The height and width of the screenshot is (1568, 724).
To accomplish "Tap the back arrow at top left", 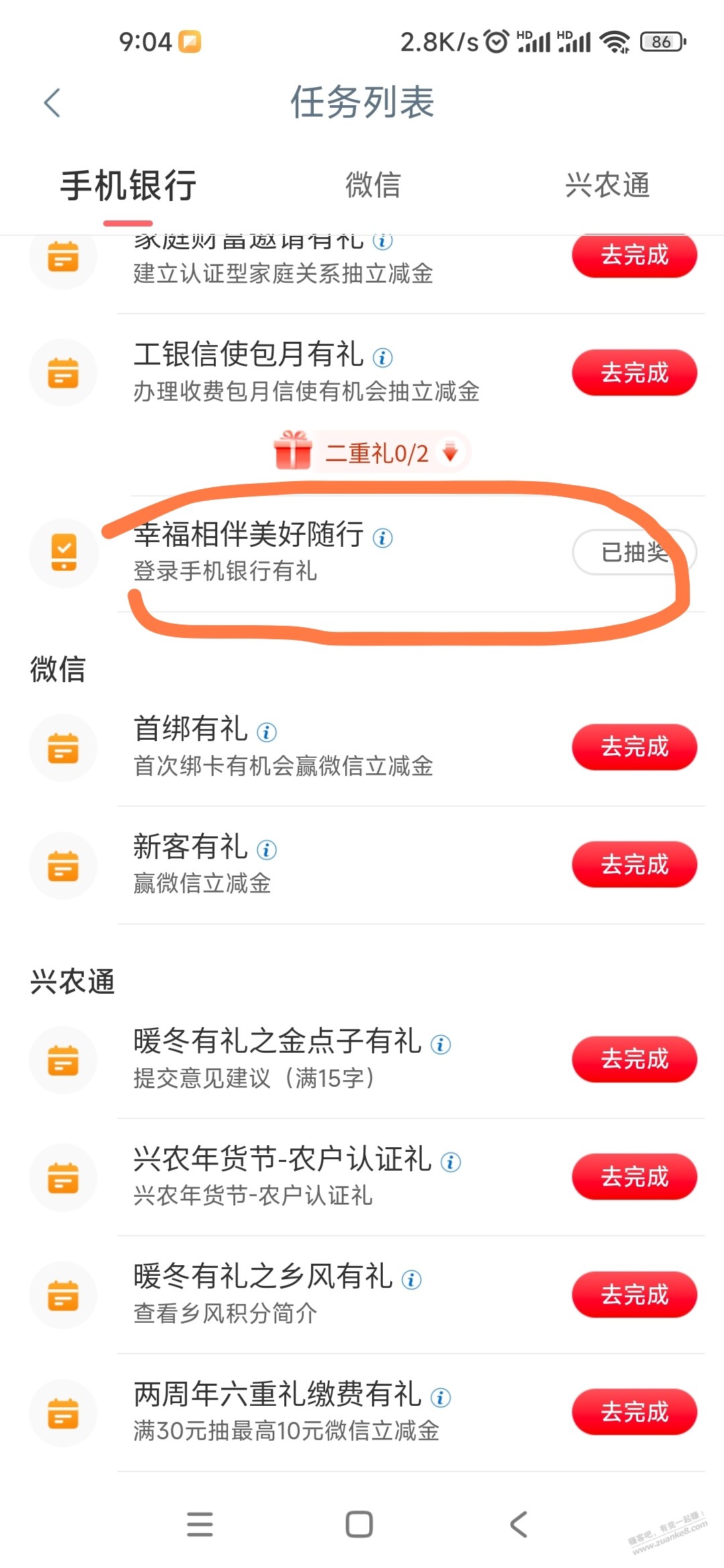I will coord(51,102).
